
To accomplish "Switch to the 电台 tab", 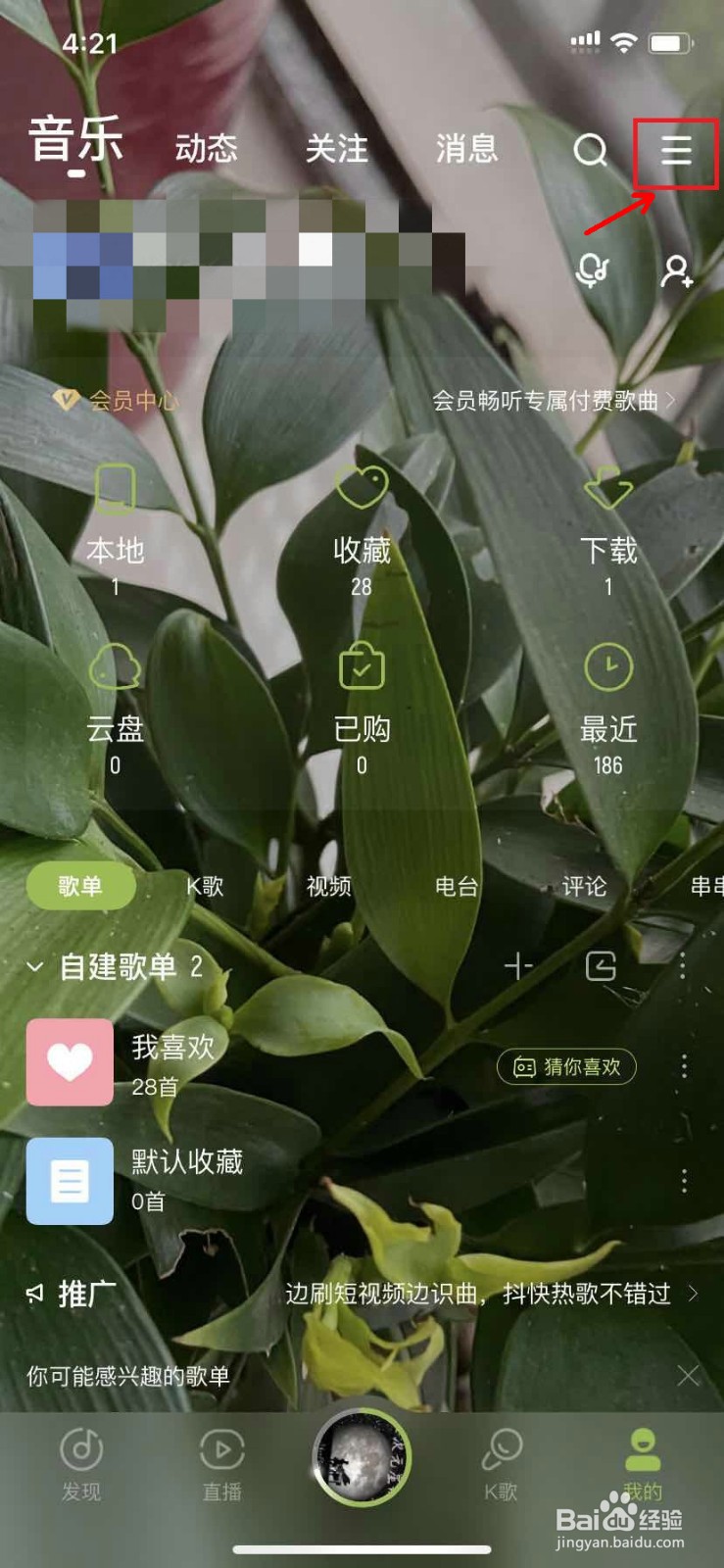I will click(456, 886).
